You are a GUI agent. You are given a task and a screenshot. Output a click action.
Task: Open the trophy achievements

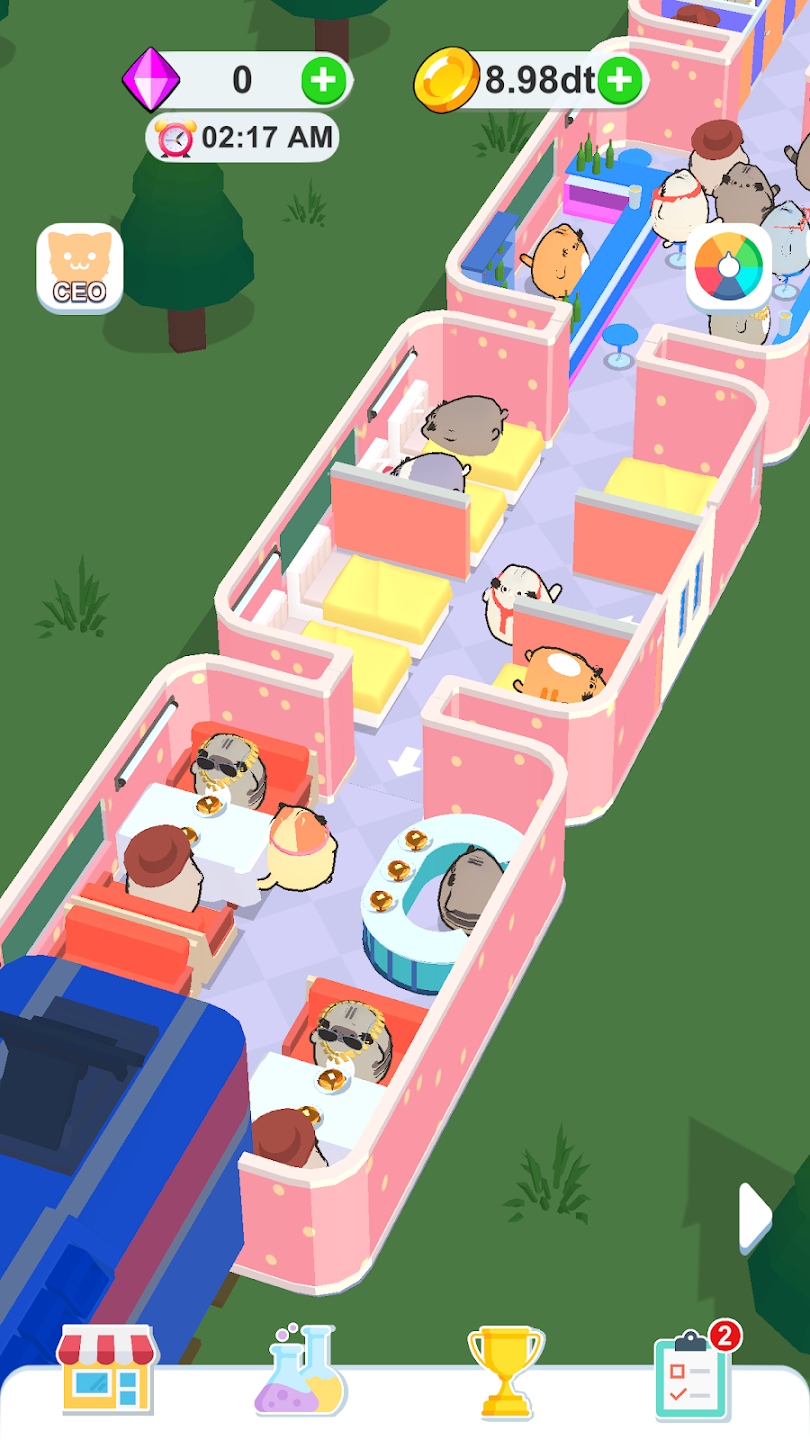point(506,1372)
